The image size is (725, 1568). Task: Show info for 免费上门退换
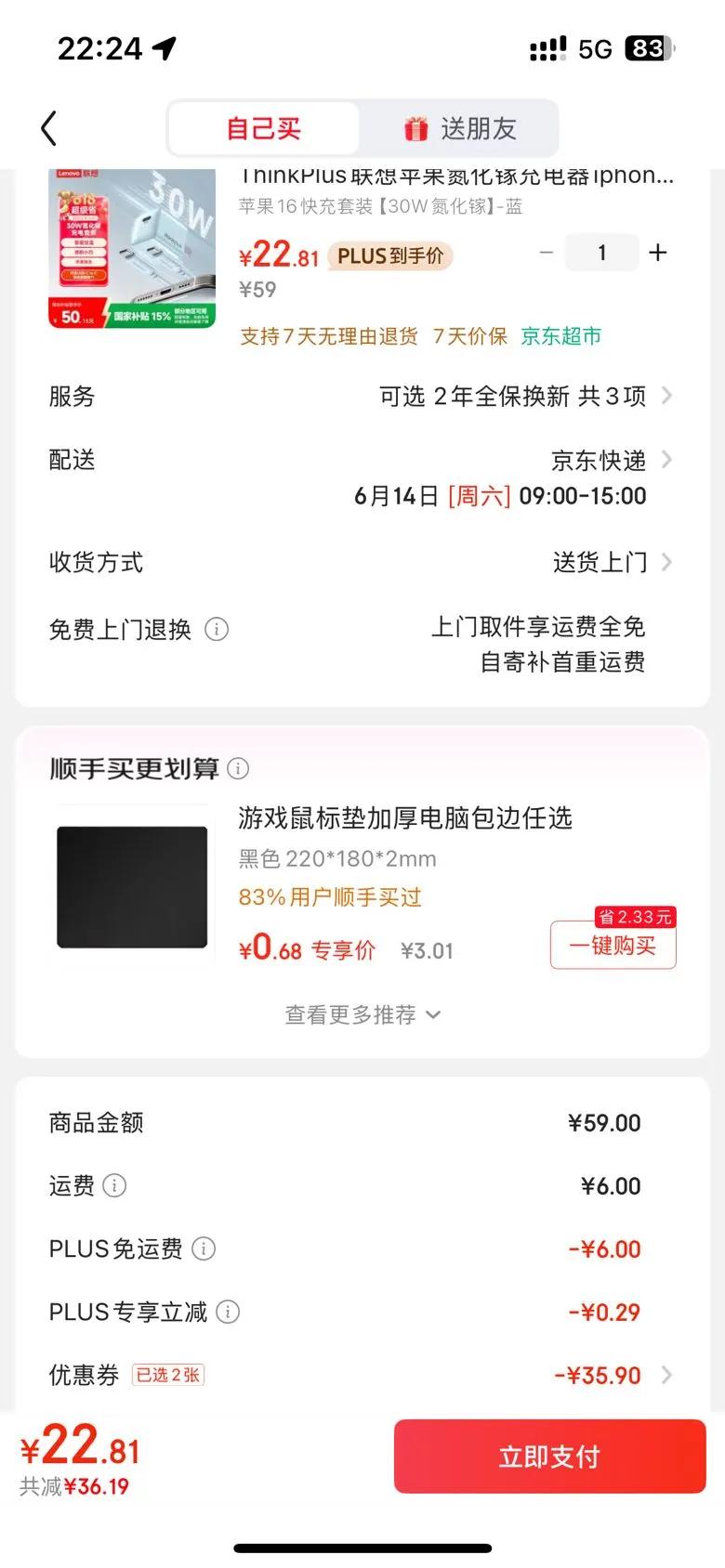click(x=217, y=629)
